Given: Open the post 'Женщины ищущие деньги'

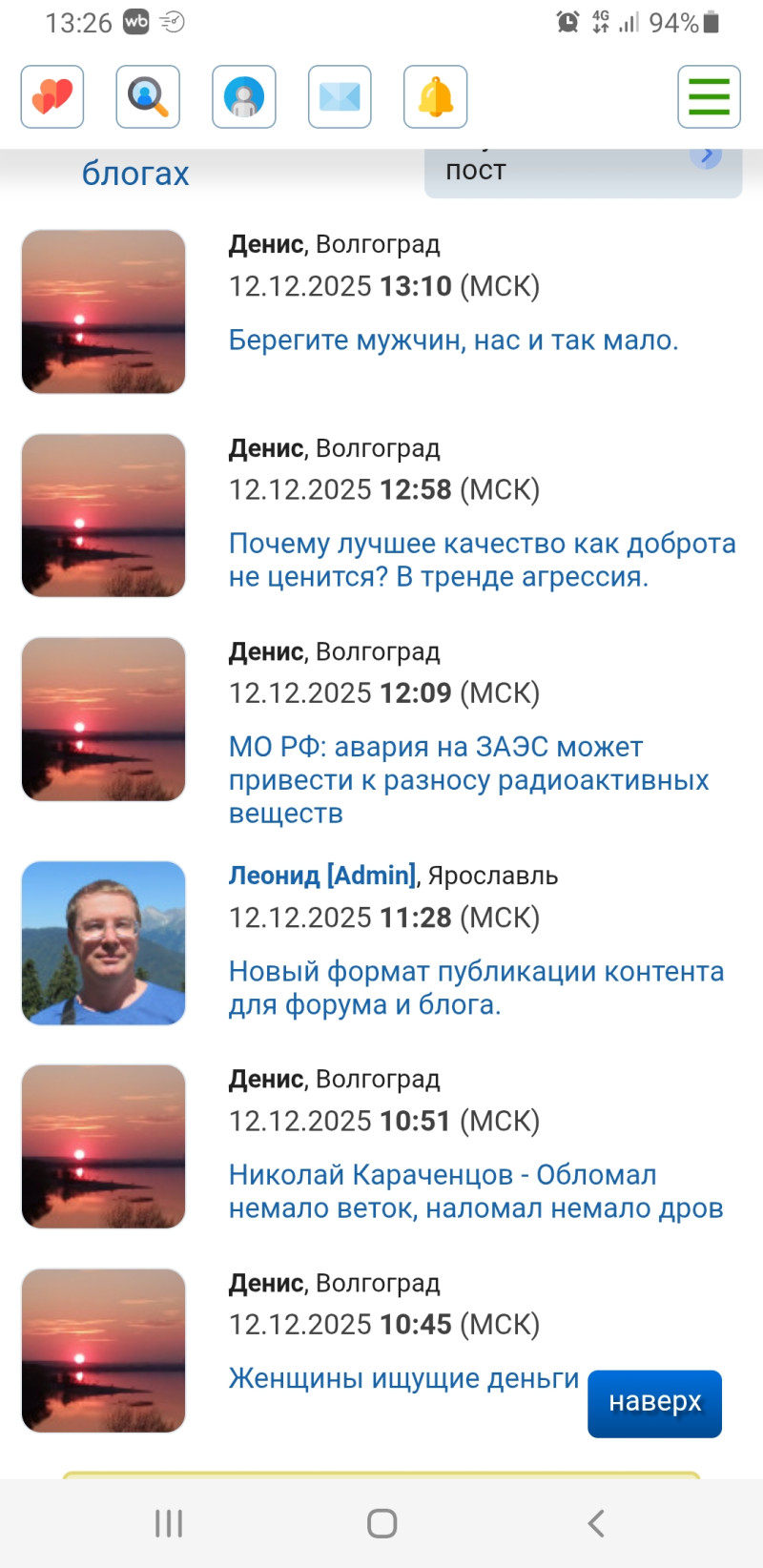Looking at the screenshot, I should pyautogui.click(x=403, y=1378).
